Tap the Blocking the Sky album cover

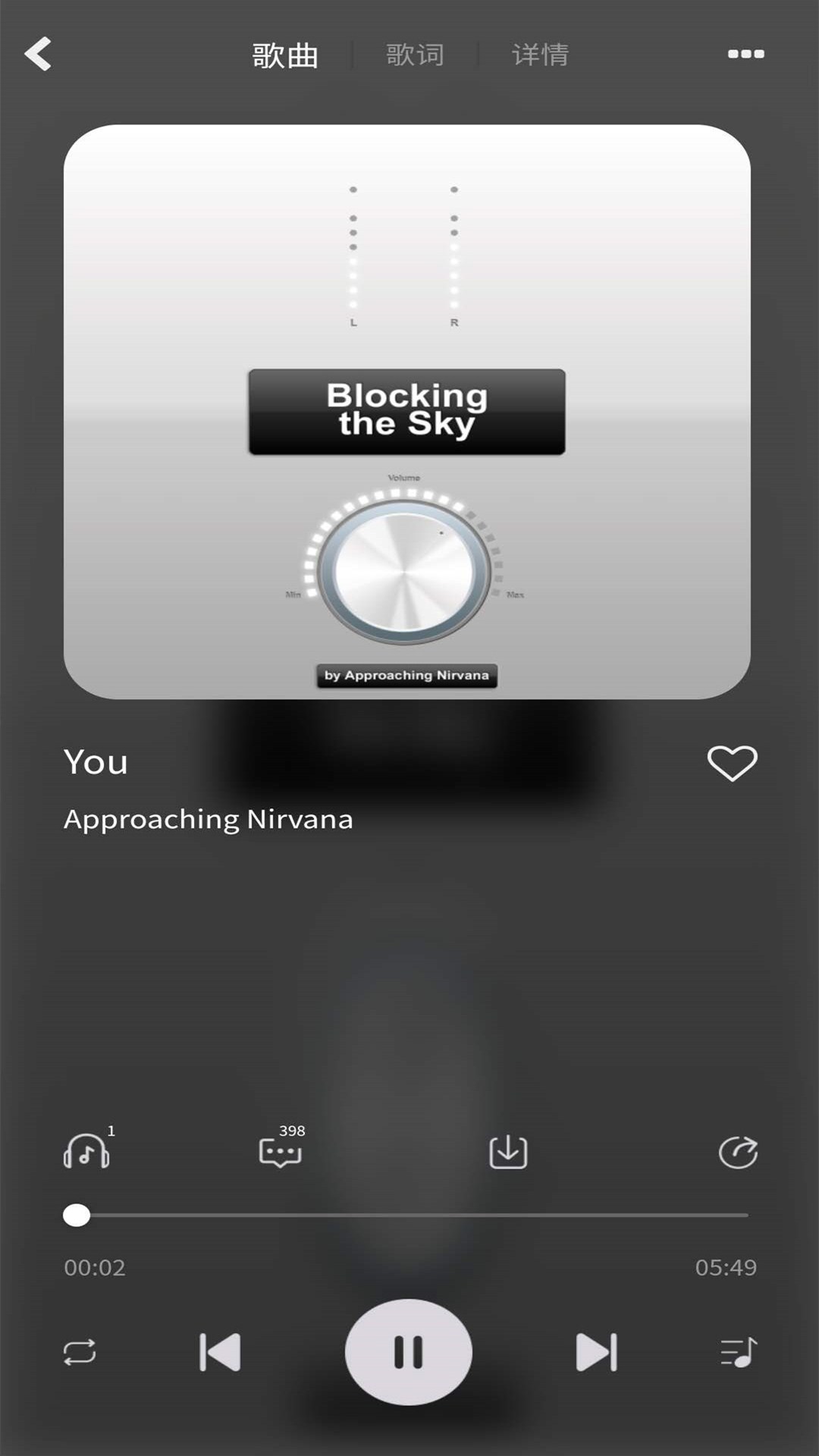[x=407, y=412]
